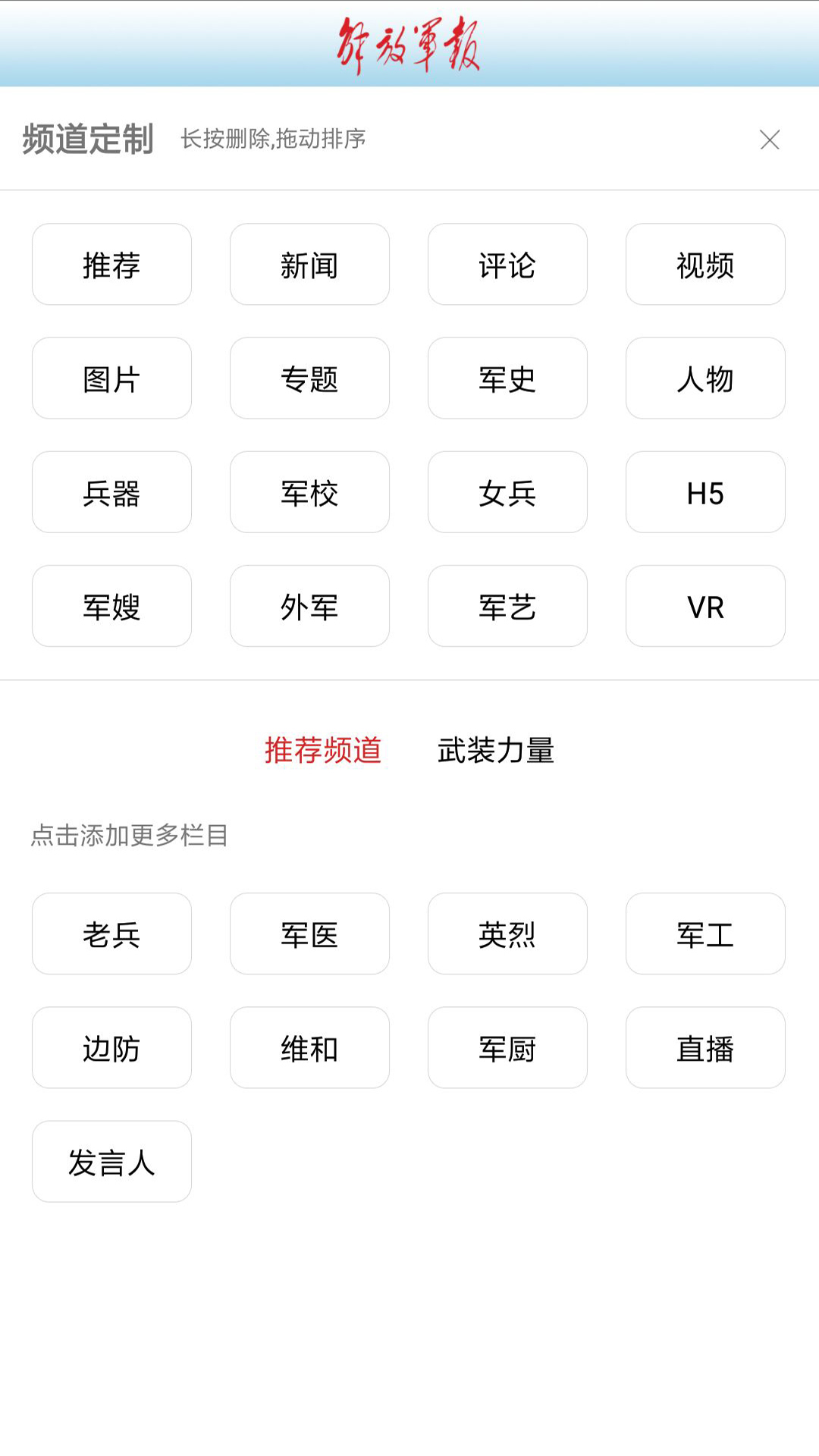Add the 发言人 channel
Screen dimensions: 819x1456
click(111, 1161)
